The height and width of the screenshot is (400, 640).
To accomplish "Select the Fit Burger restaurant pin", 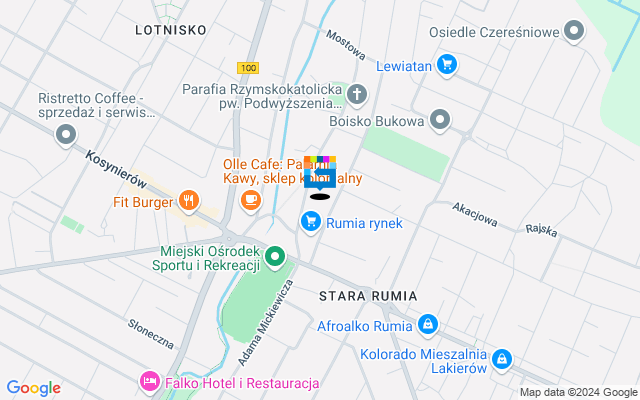I will coord(186,201).
